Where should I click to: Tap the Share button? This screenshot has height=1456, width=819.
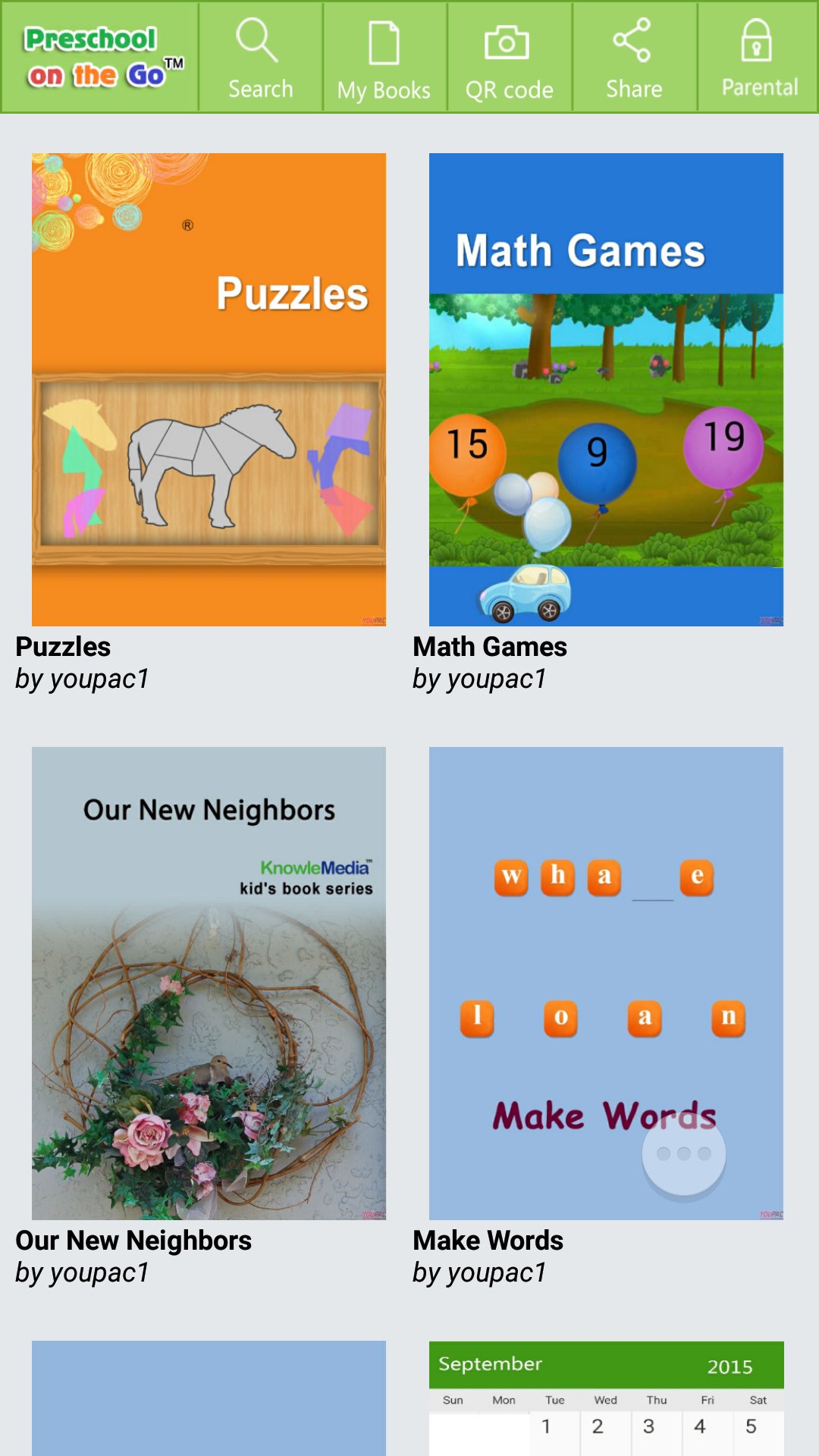(x=635, y=58)
